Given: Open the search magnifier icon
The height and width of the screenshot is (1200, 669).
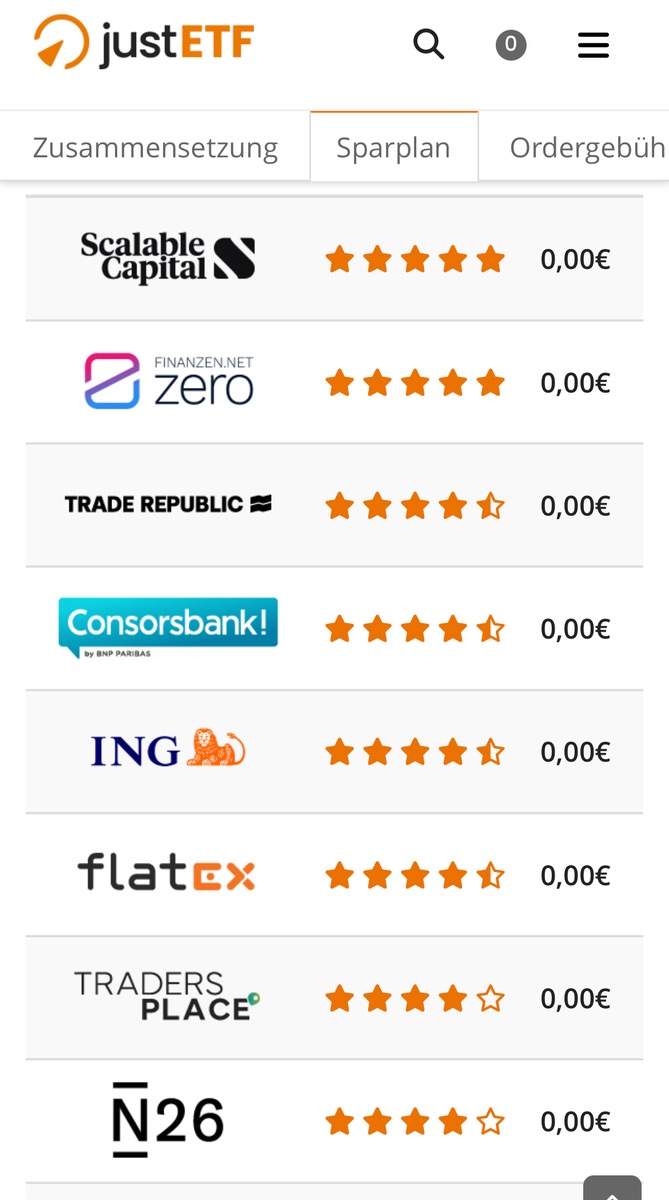Looking at the screenshot, I should tap(428, 44).
